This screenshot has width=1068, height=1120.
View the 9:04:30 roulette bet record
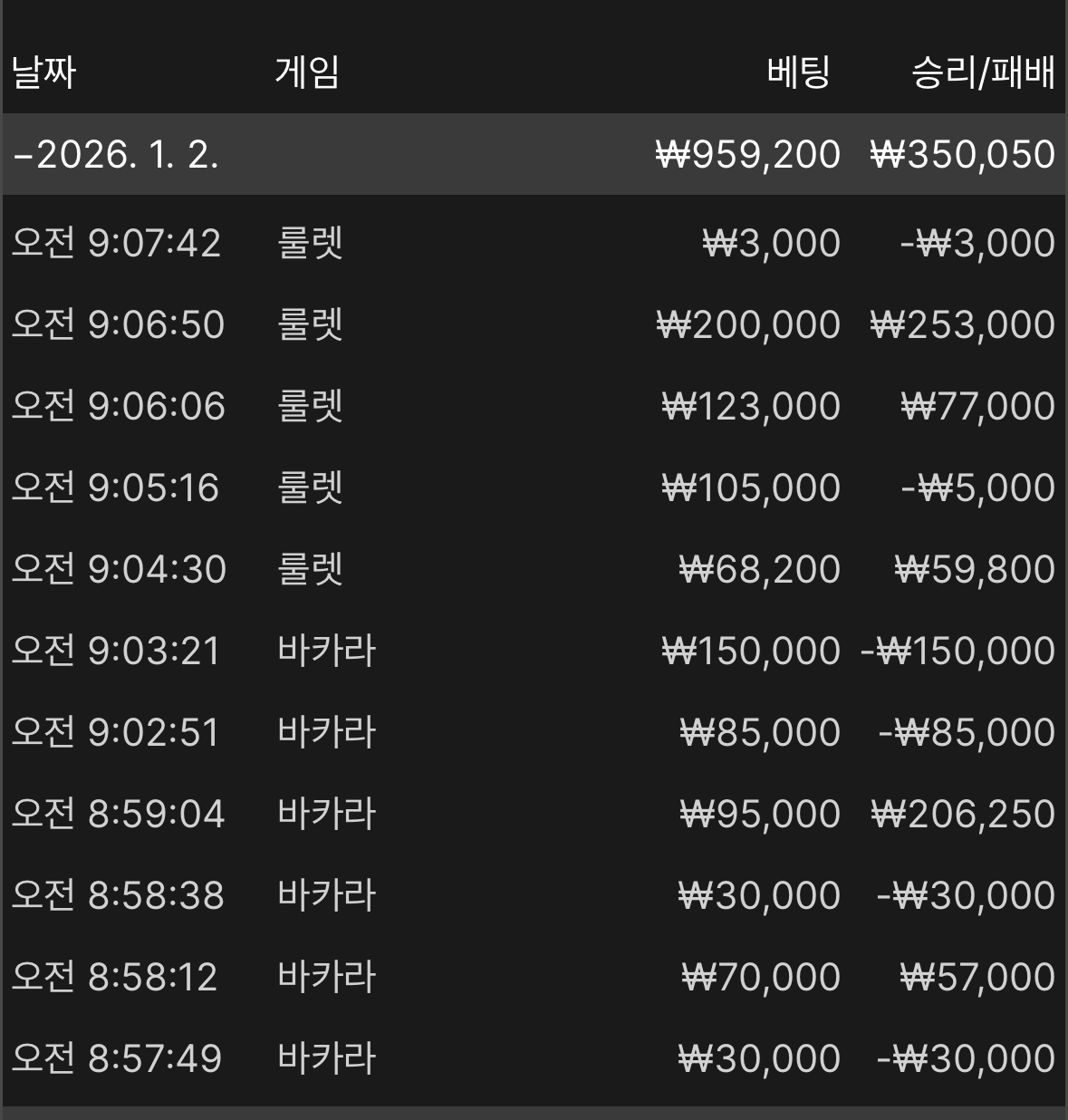[x=533, y=569]
